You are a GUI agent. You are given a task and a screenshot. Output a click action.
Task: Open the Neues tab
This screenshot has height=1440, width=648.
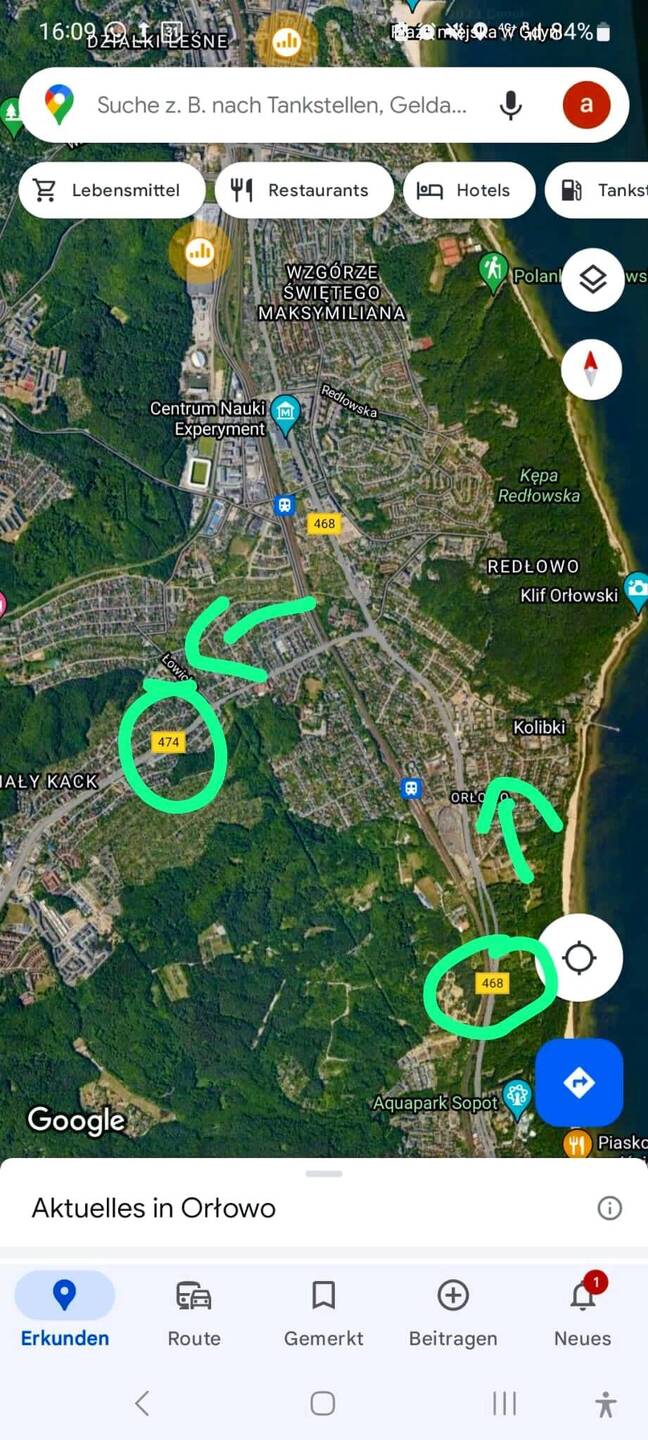point(582,1312)
